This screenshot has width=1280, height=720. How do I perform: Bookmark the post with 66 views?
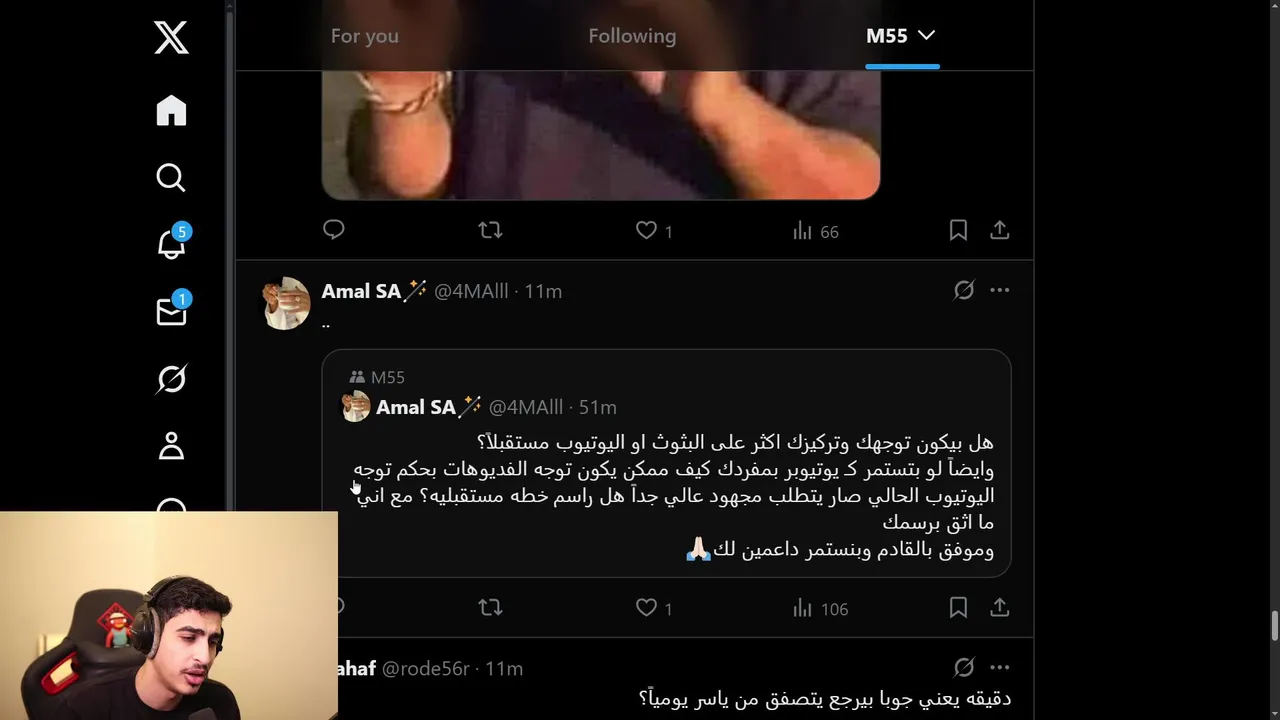point(958,231)
